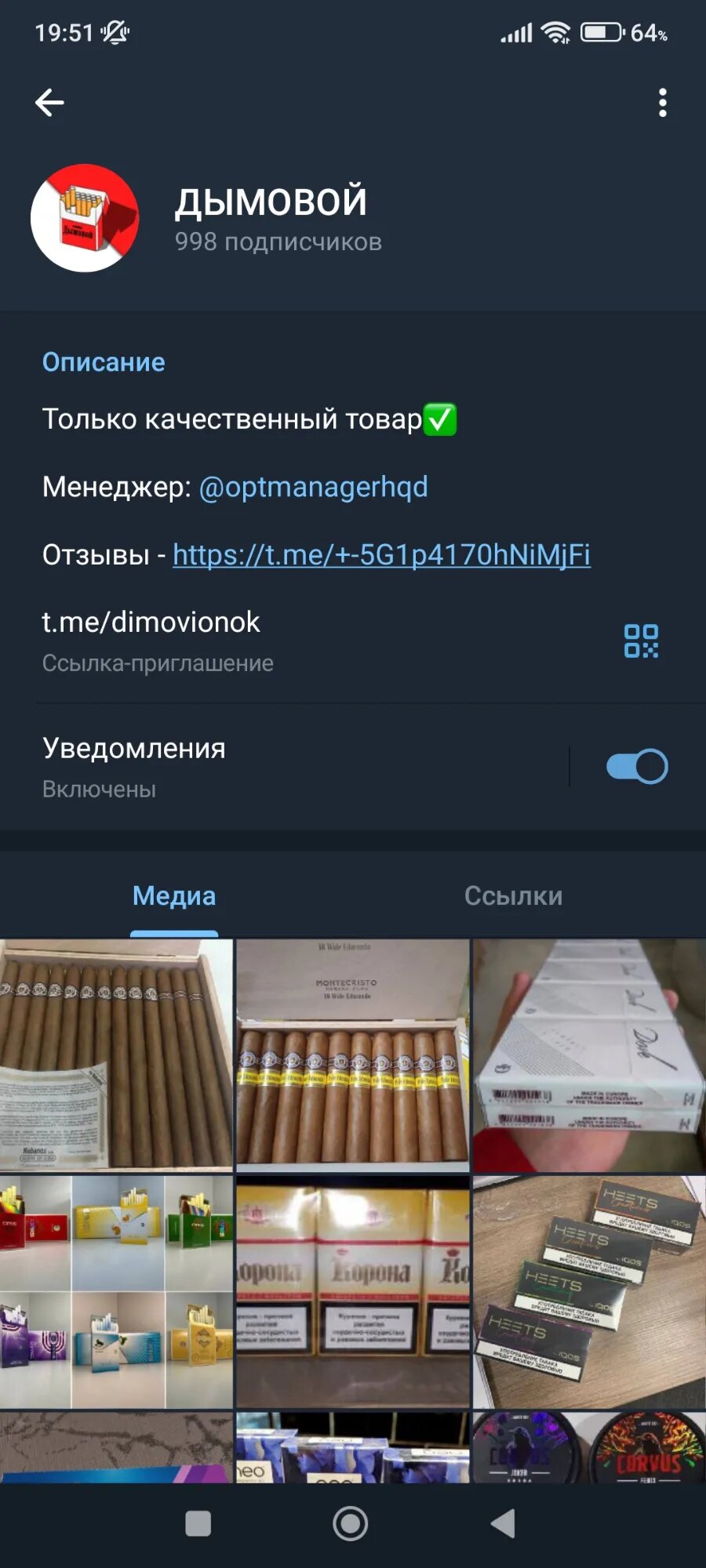706x1568 pixels.
Task: Open the three-dot overflow menu
Action: [x=662, y=103]
